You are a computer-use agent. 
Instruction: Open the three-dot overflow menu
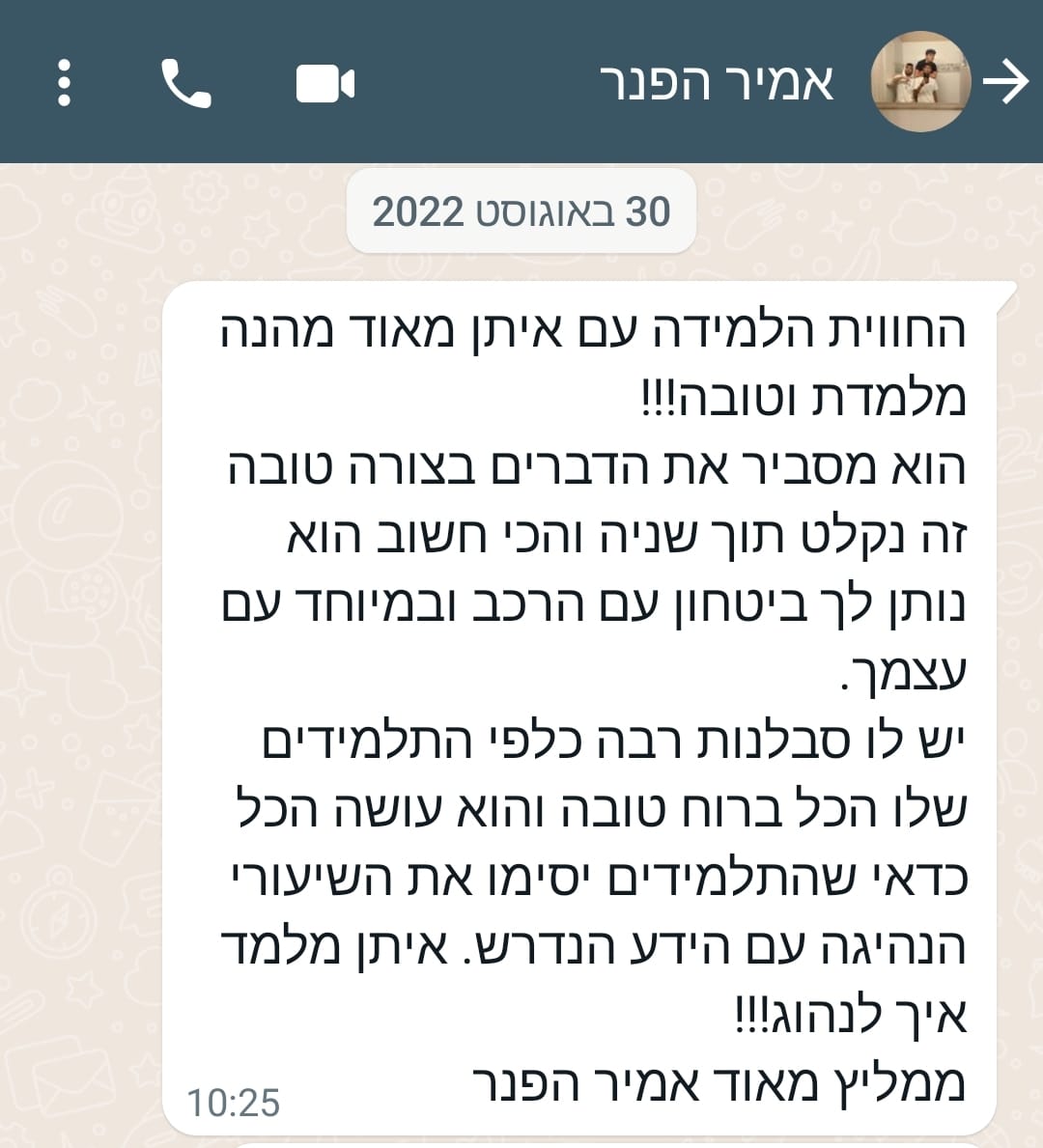(x=64, y=83)
